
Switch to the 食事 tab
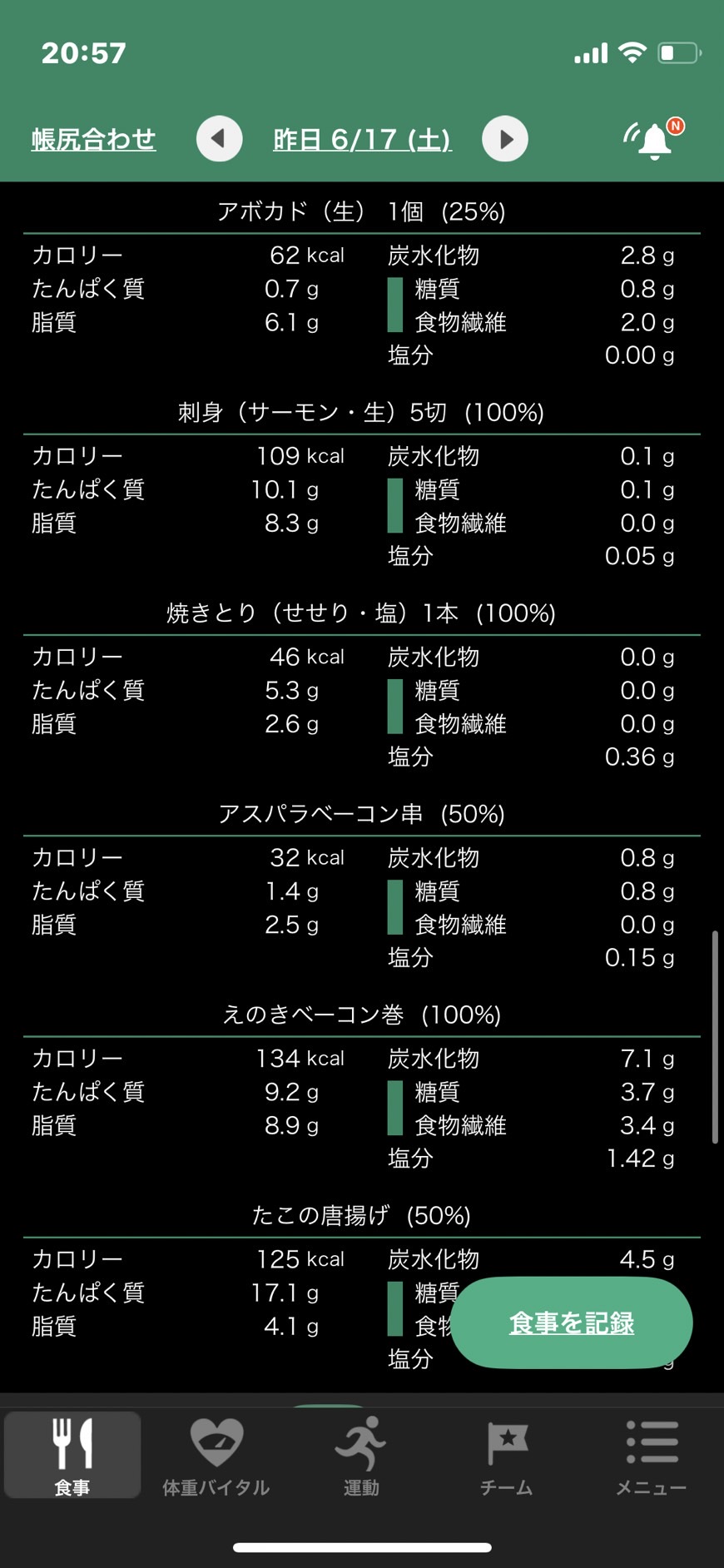(x=72, y=1455)
